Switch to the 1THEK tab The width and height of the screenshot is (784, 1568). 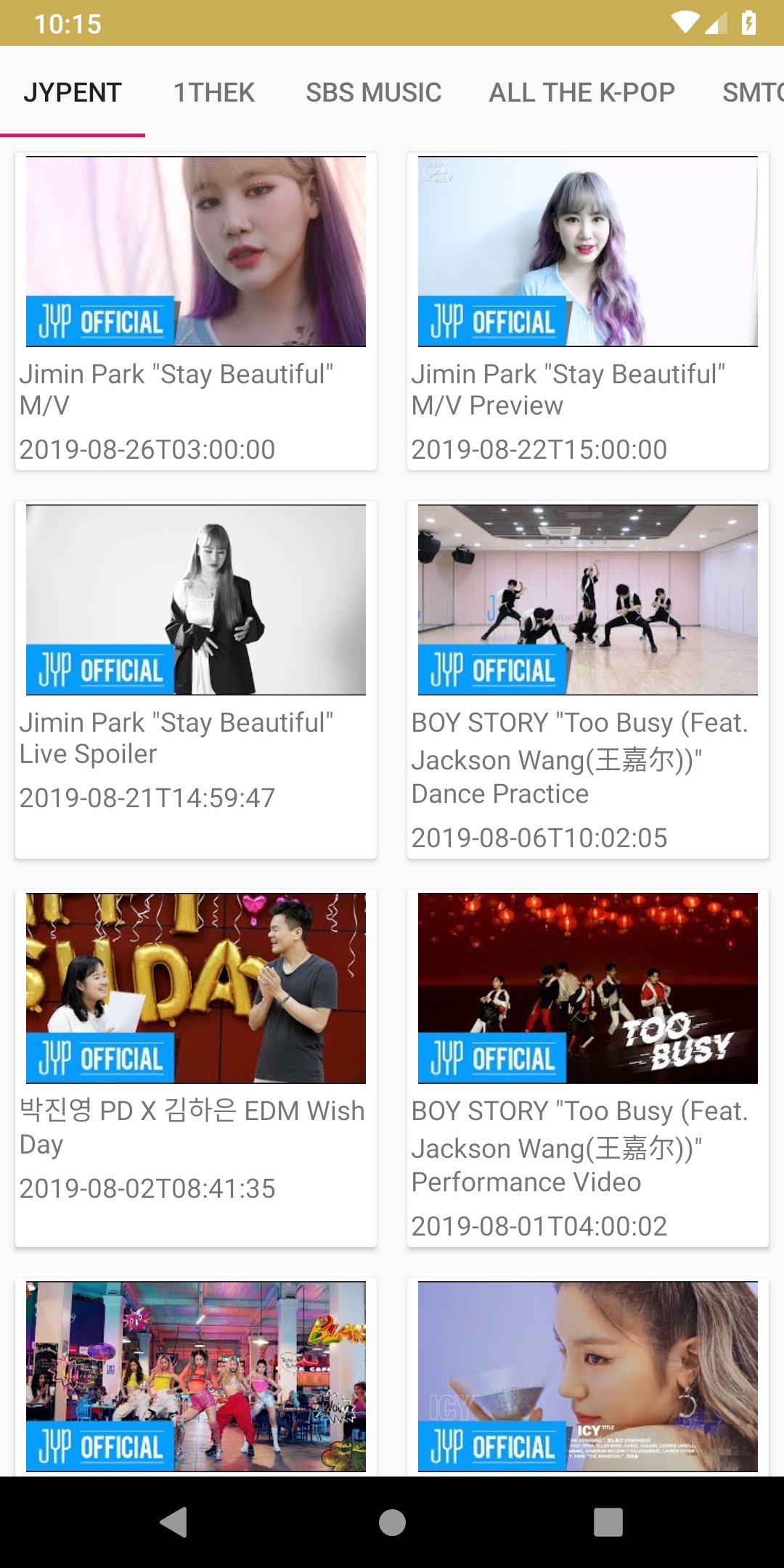click(213, 92)
